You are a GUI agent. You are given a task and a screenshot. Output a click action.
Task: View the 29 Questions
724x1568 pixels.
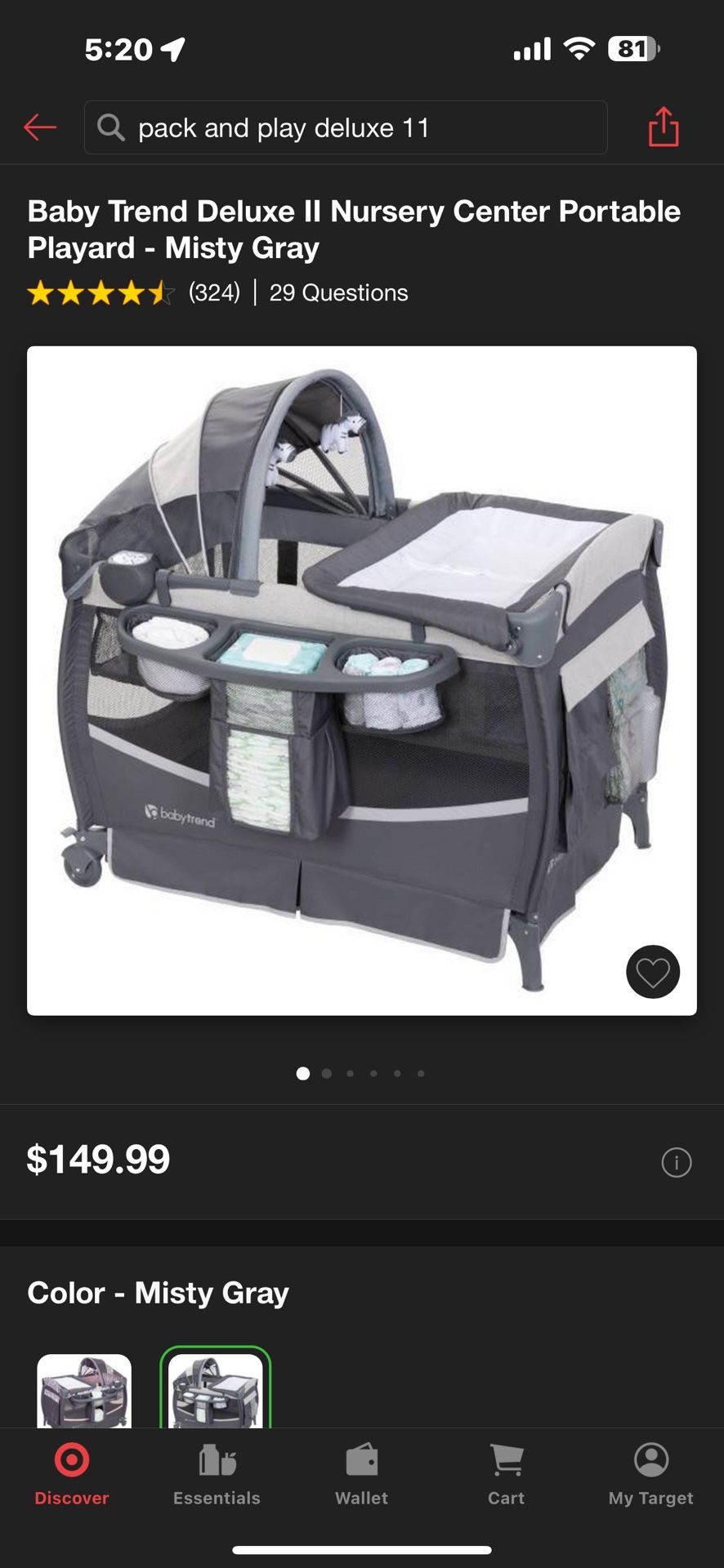click(x=338, y=292)
